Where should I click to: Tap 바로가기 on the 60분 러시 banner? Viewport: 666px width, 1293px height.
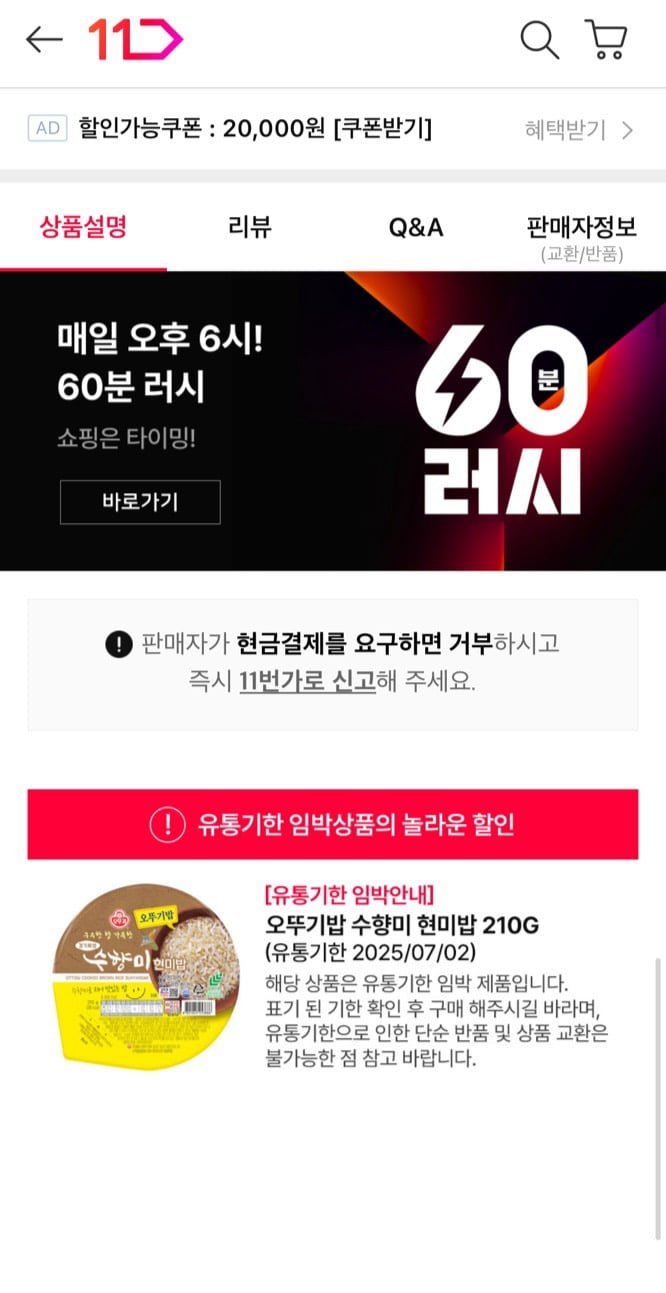(x=140, y=502)
